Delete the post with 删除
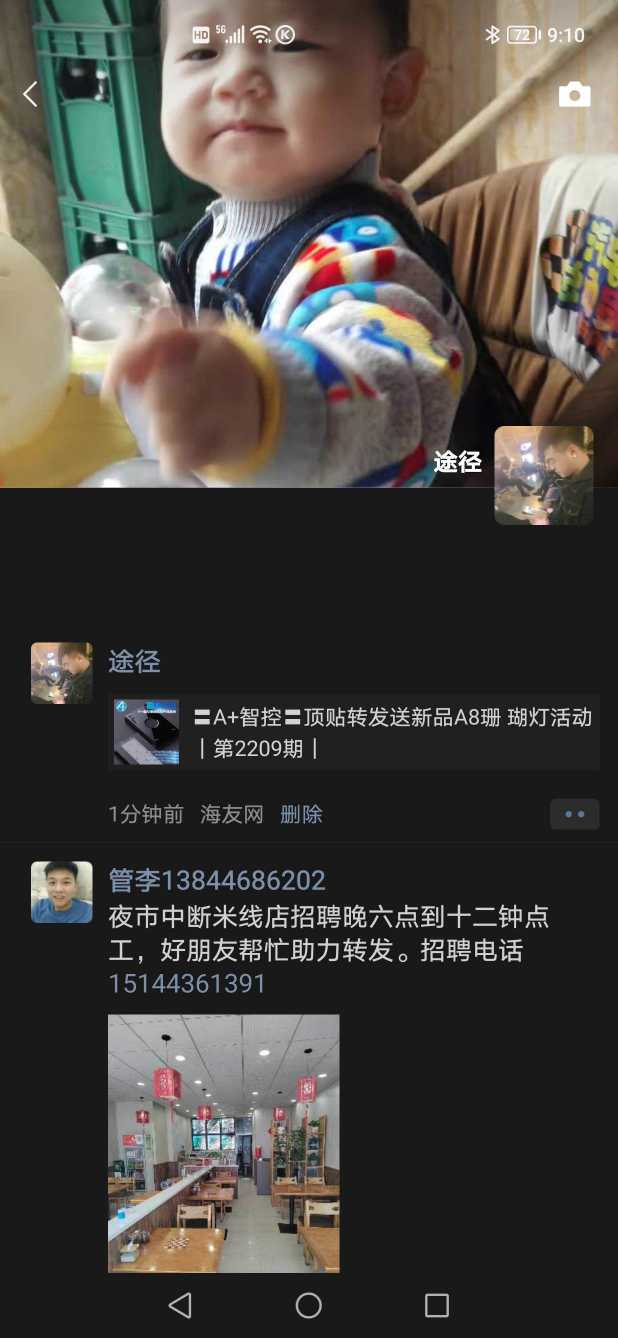Image resolution: width=618 pixels, height=1338 pixels. pos(301,814)
